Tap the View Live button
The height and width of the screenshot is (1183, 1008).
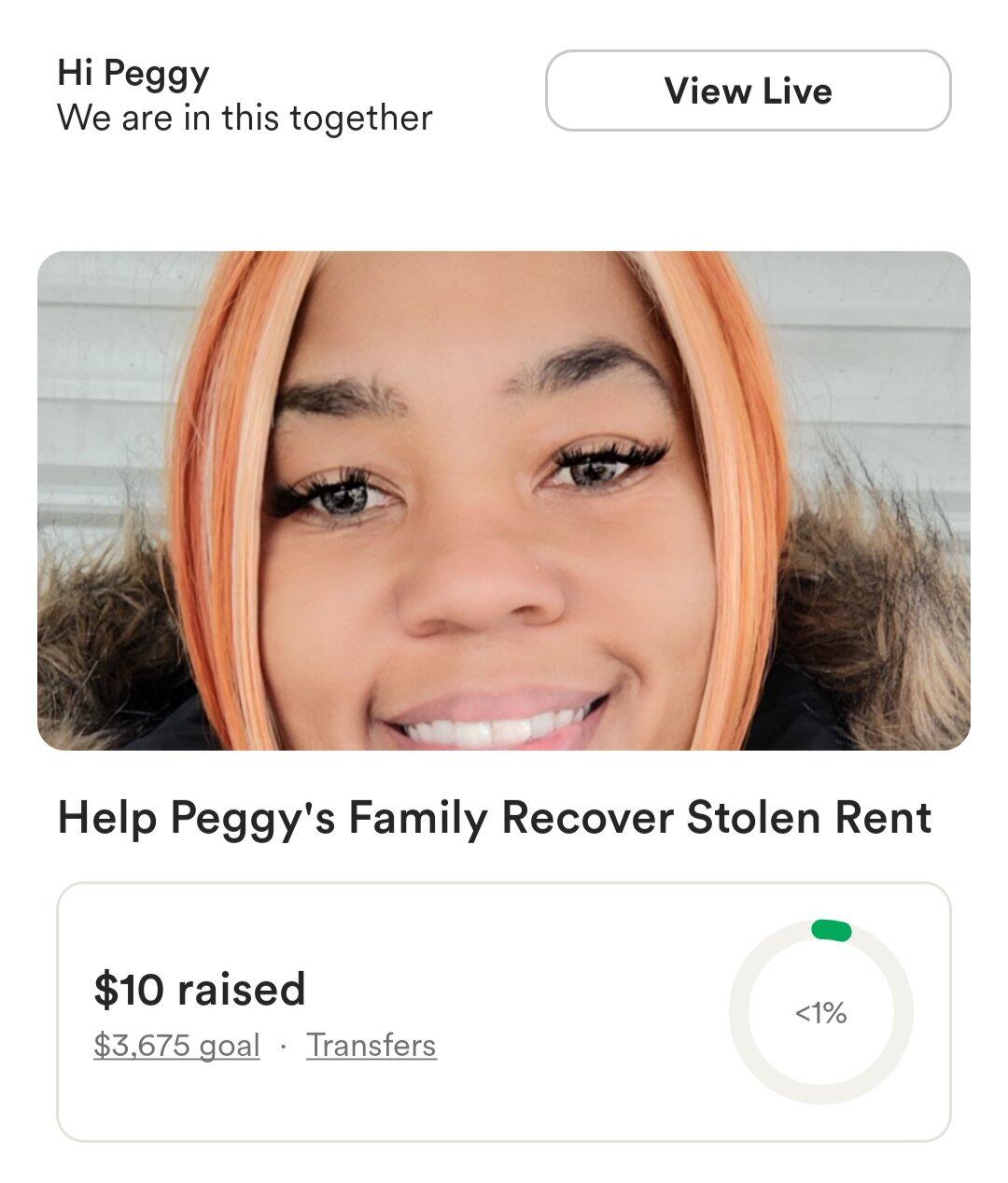(748, 91)
